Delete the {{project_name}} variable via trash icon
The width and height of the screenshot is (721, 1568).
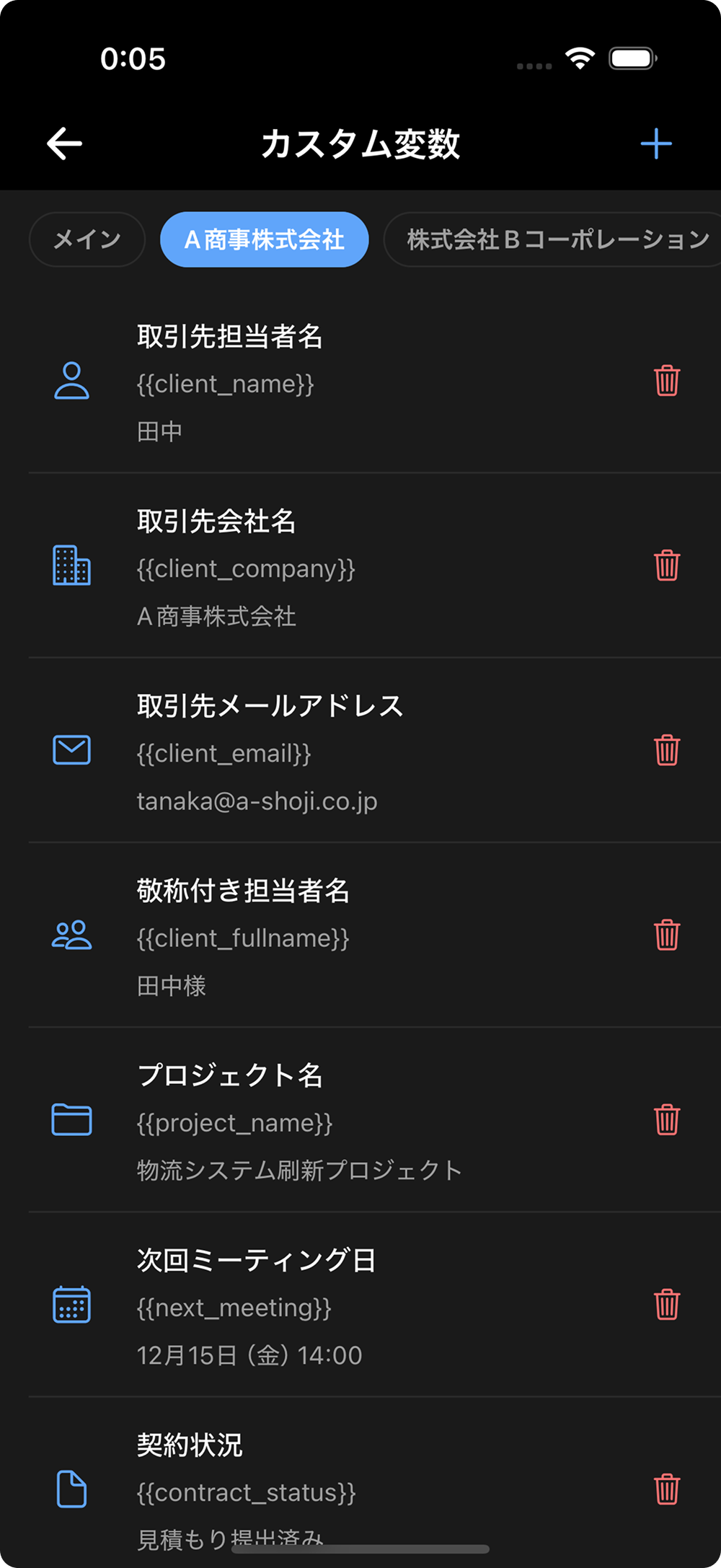(665, 1120)
